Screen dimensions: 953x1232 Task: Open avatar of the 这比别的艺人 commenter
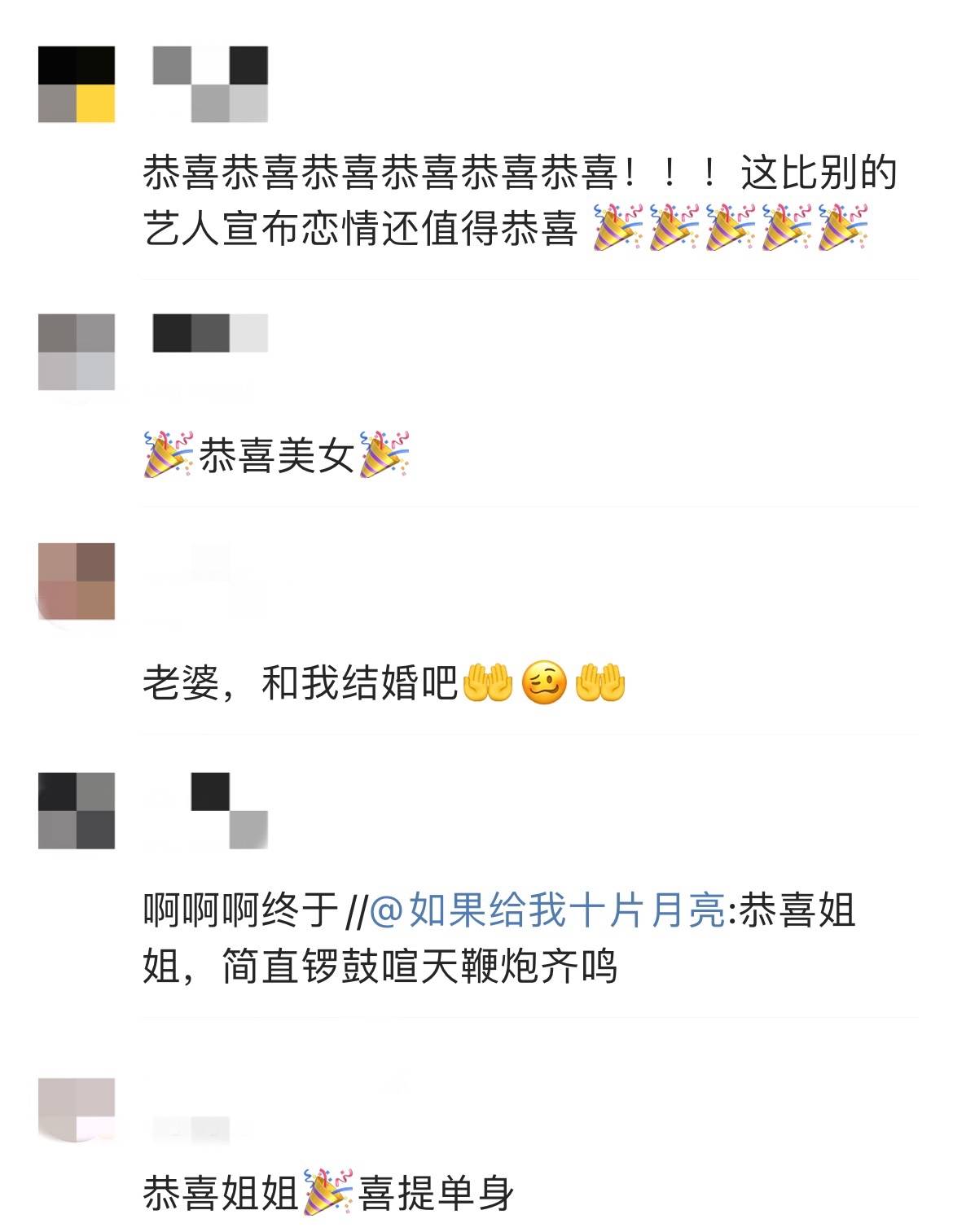tap(77, 85)
